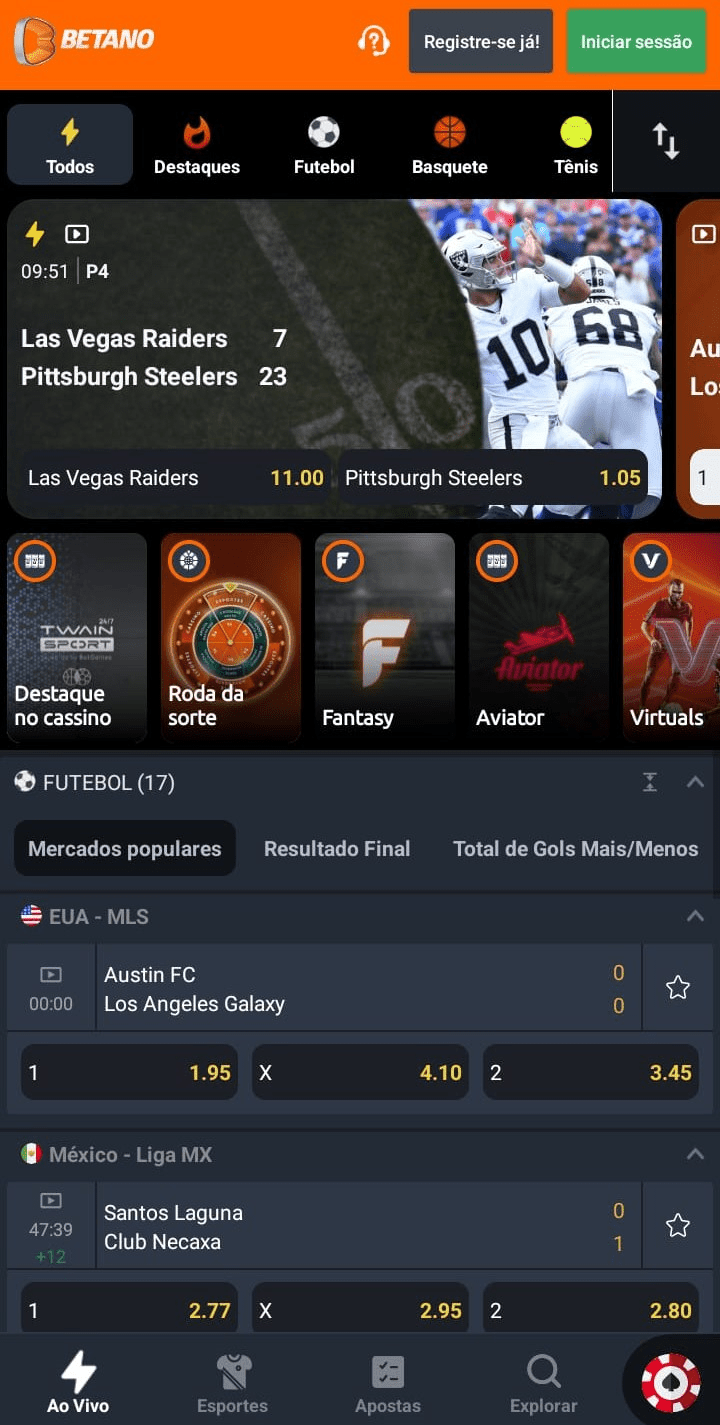720x1425 pixels.
Task: Choose the Basquete sport filter
Action: 450,146
